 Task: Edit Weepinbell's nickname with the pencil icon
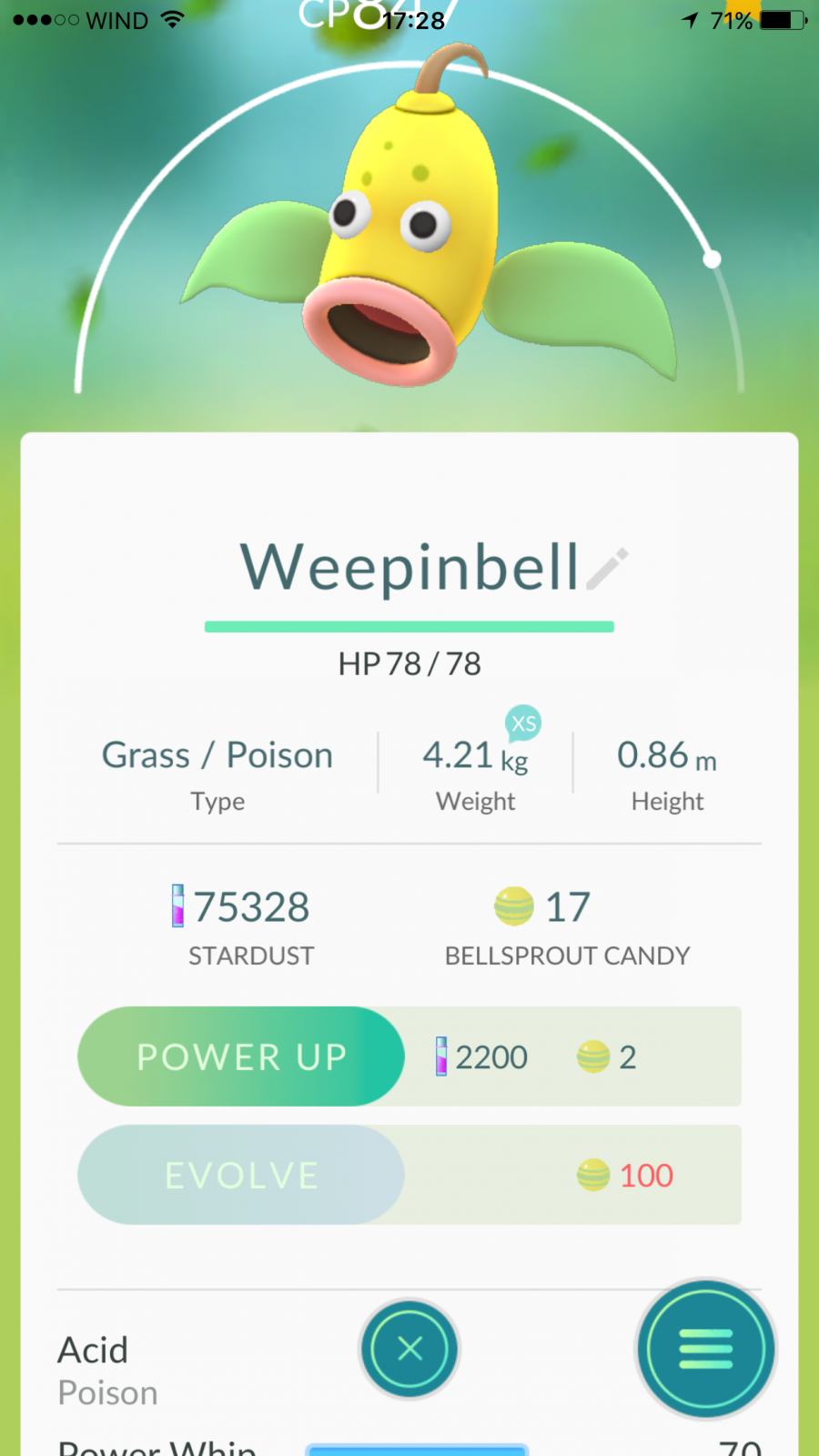coord(607,569)
